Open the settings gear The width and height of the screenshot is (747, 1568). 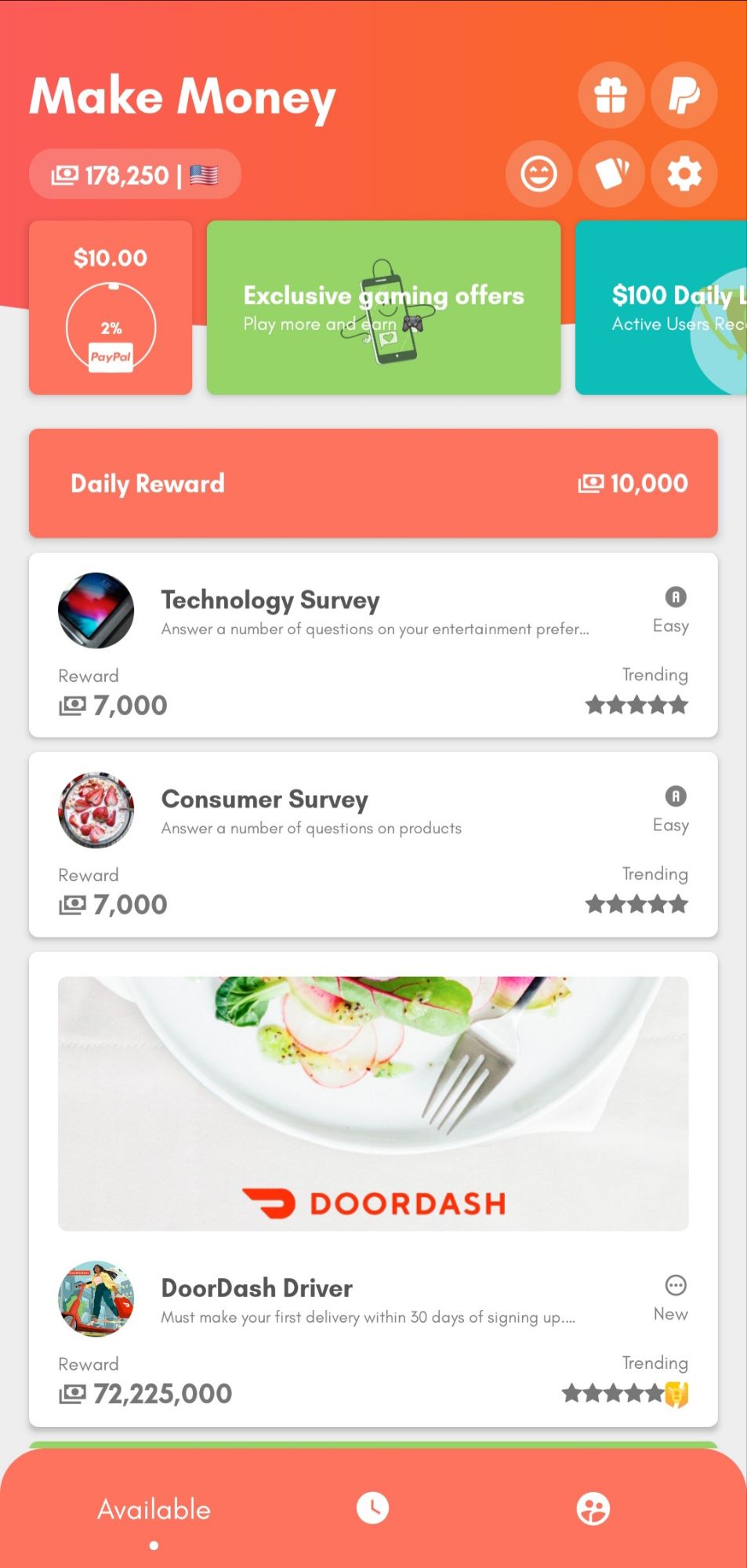click(683, 174)
